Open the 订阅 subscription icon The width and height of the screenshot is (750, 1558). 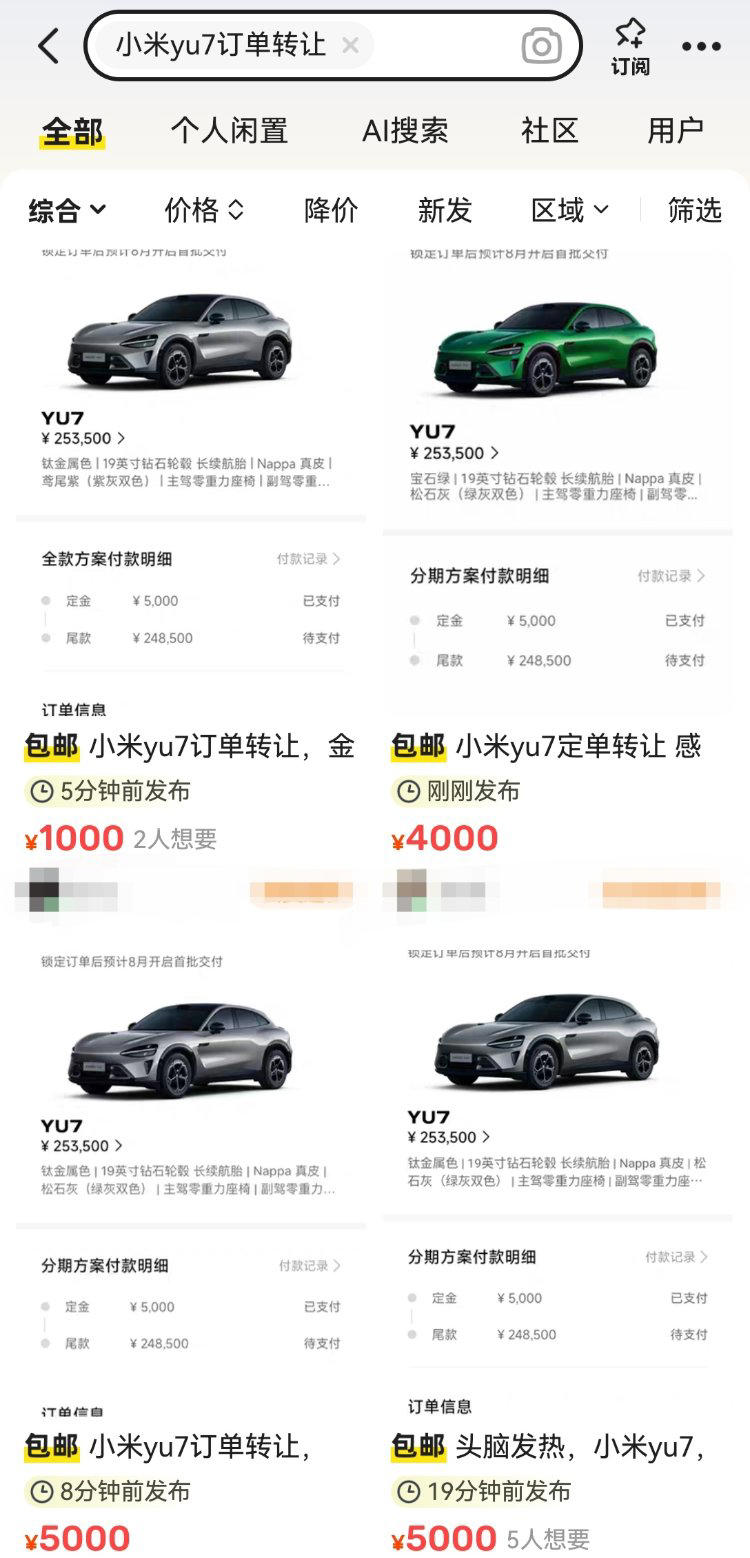(x=630, y=45)
